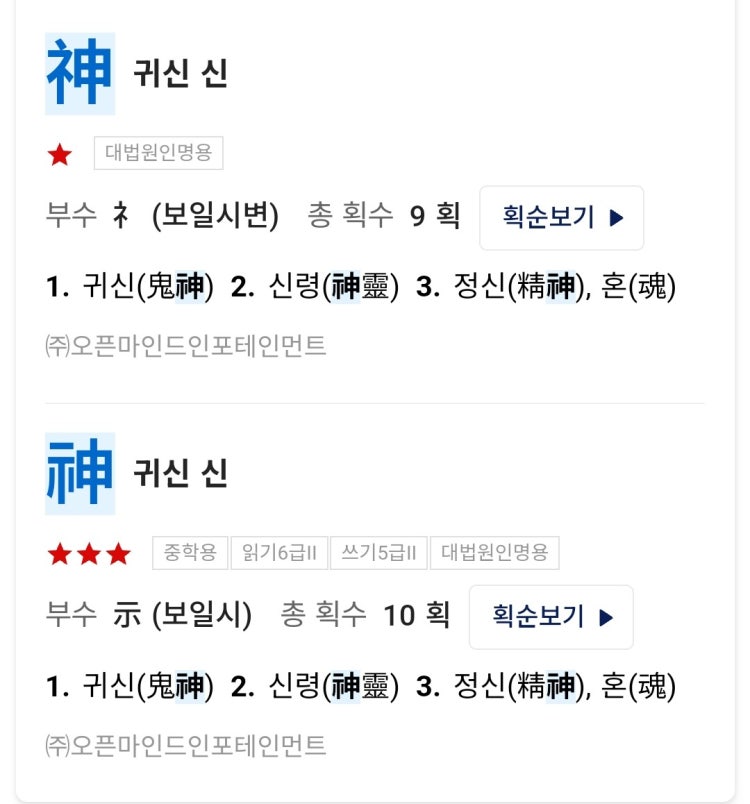The image size is (750, 804).
Task: Tap 획순보기 for the 10획 hanja entry
Action: tap(551, 617)
